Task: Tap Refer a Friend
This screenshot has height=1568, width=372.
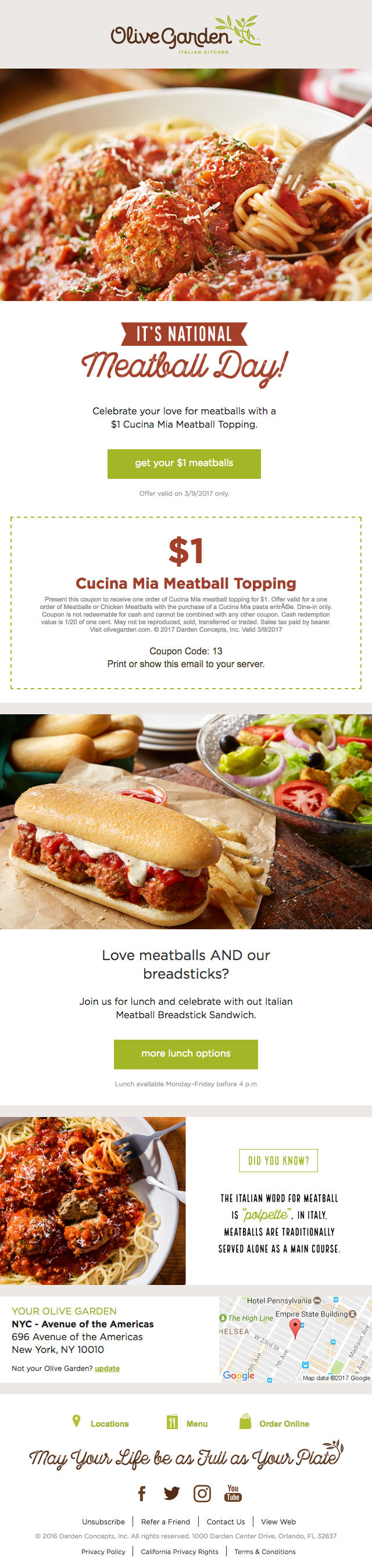Action: (x=166, y=1522)
